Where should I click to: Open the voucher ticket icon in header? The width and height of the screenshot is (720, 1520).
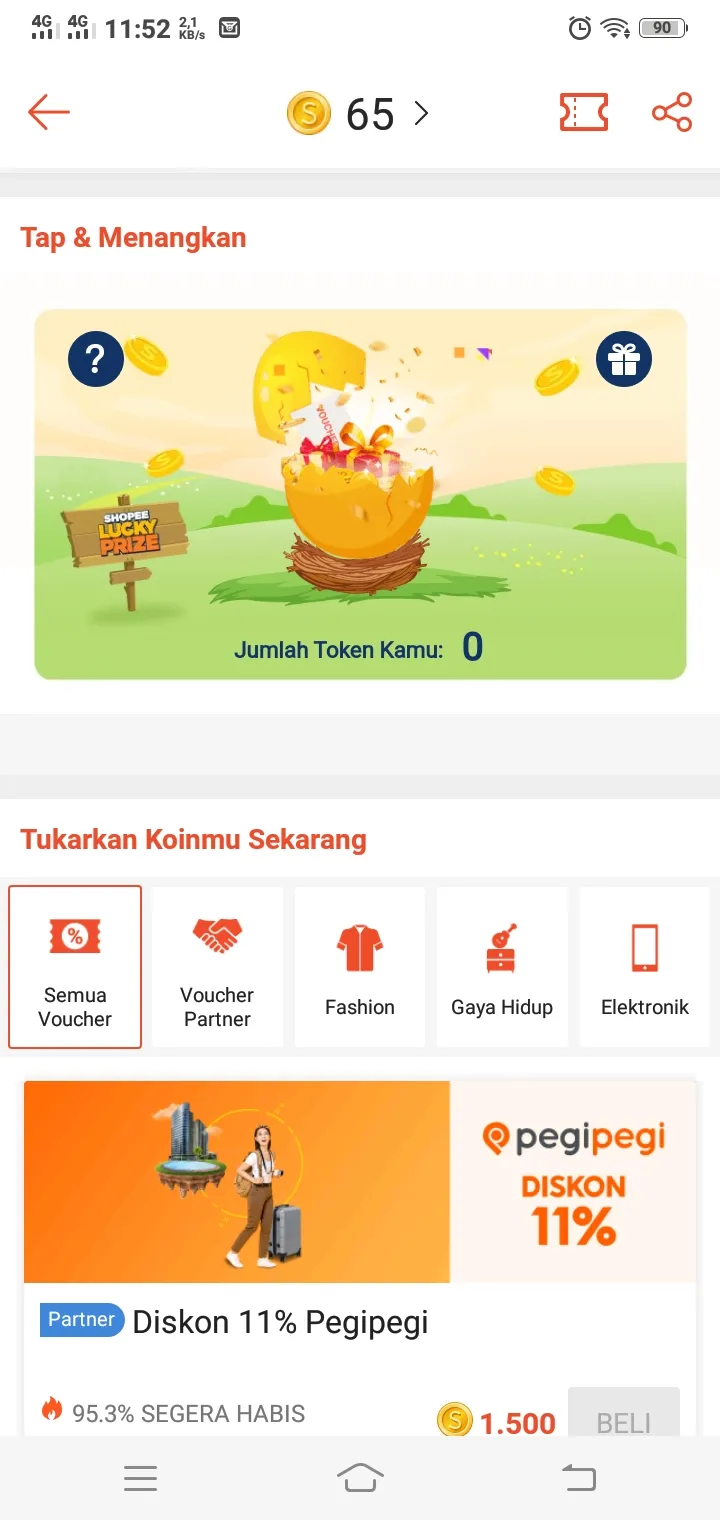pyautogui.click(x=584, y=113)
